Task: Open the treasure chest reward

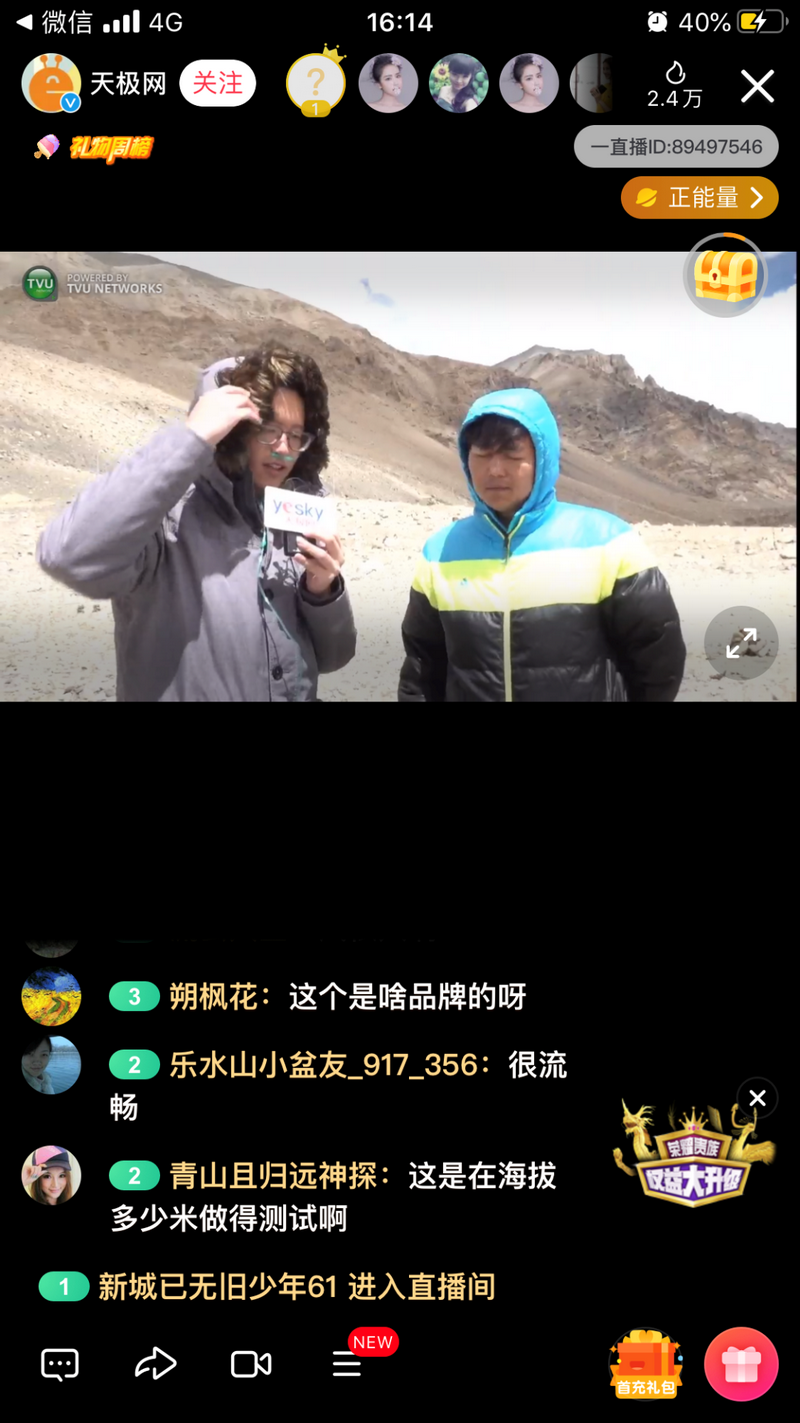Action: point(725,275)
